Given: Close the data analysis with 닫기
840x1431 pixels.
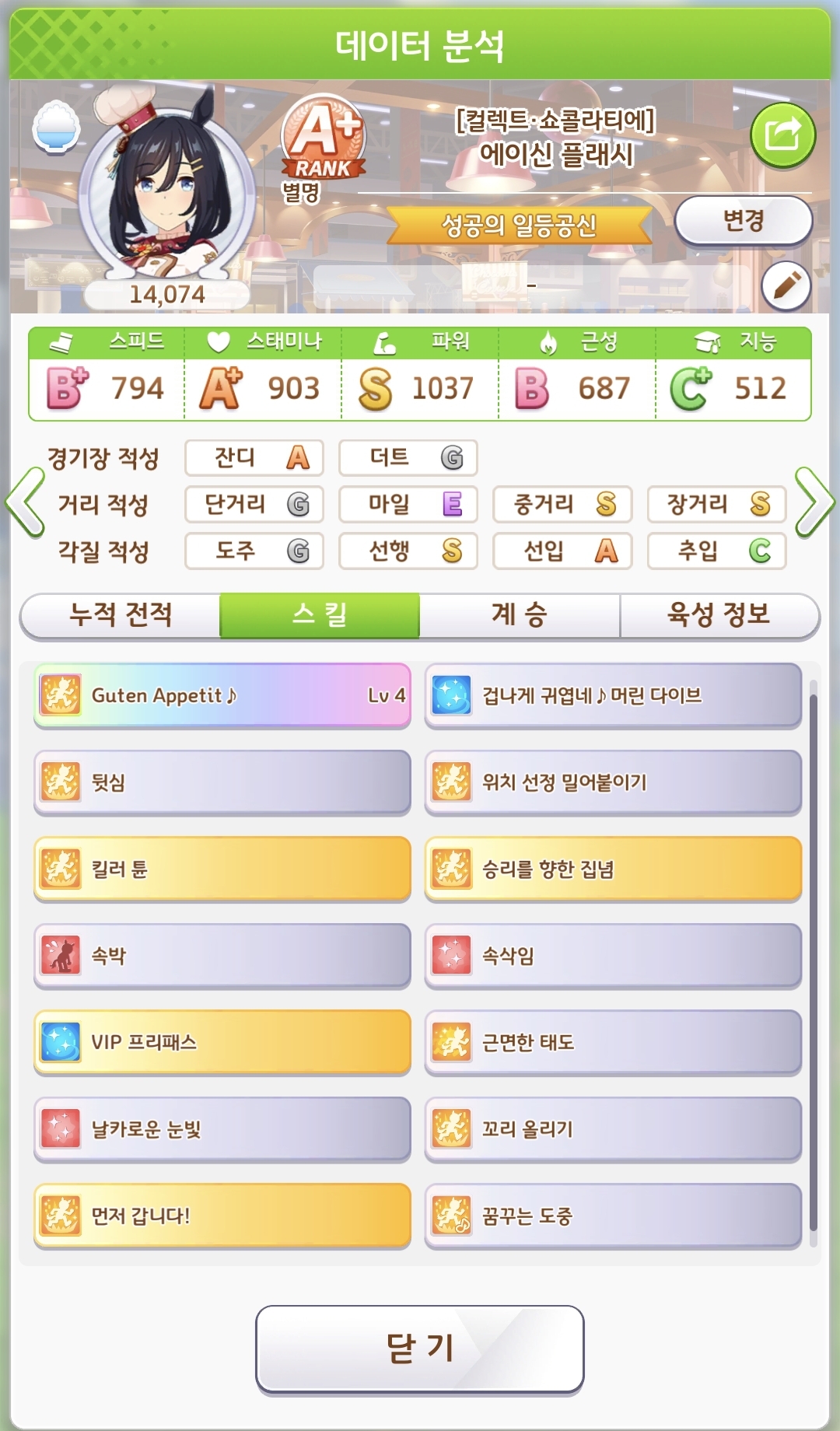Looking at the screenshot, I should point(420,1348).
